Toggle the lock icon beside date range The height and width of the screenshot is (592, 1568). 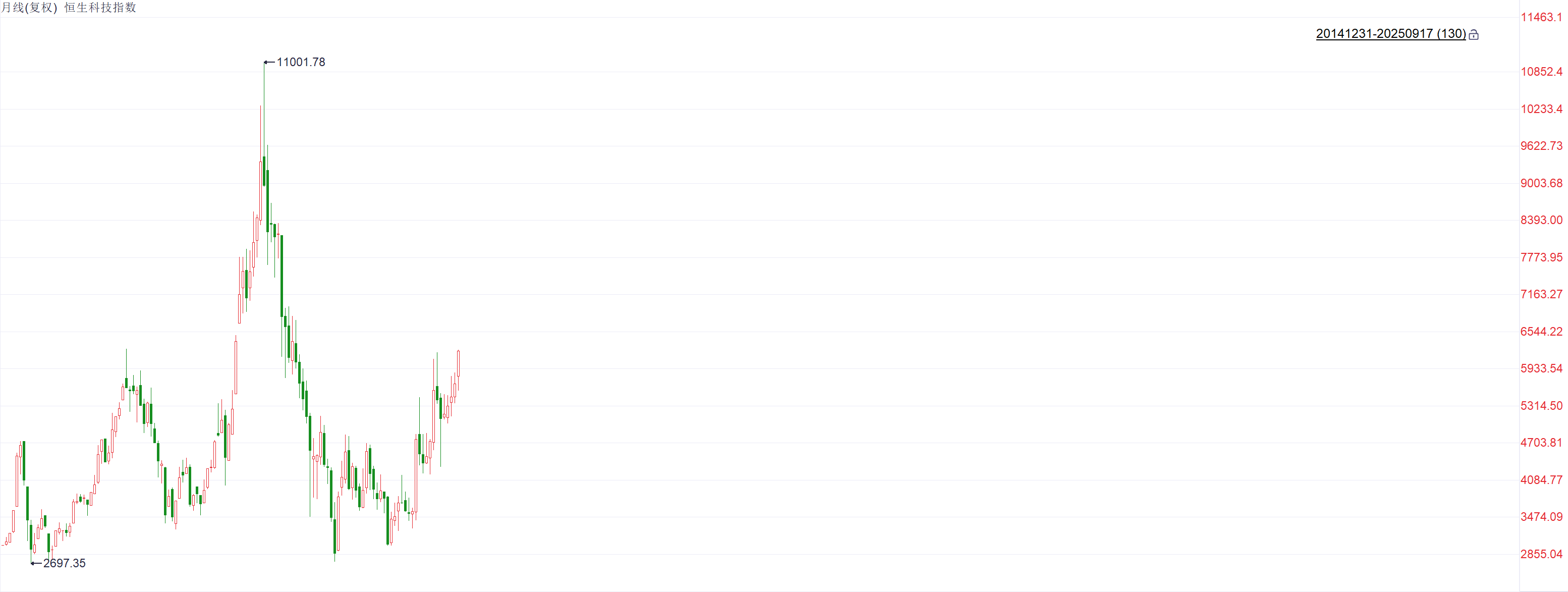[x=1474, y=35]
